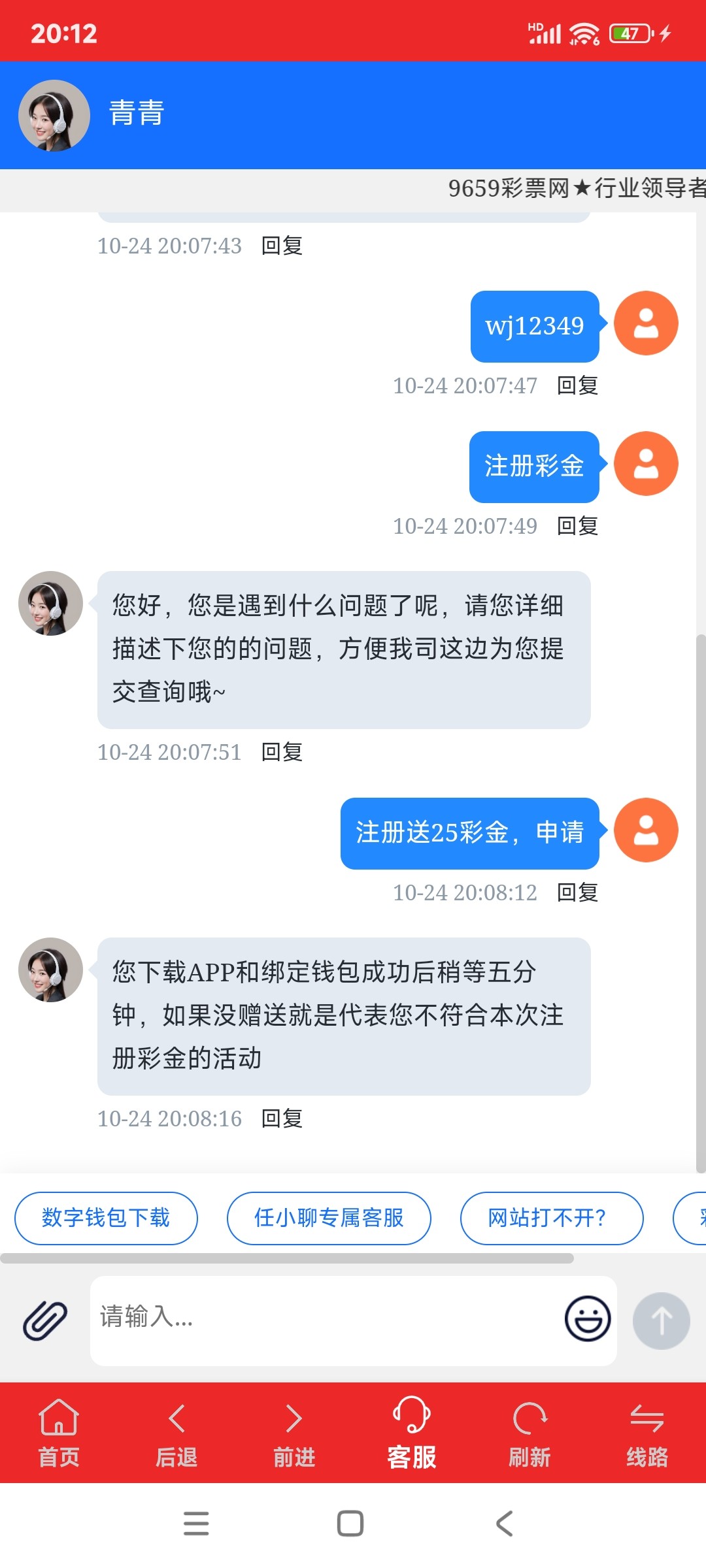The image size is (706, 1568).
Task: Tap 青青's avatar in the blue header
Action: point(54,114)
